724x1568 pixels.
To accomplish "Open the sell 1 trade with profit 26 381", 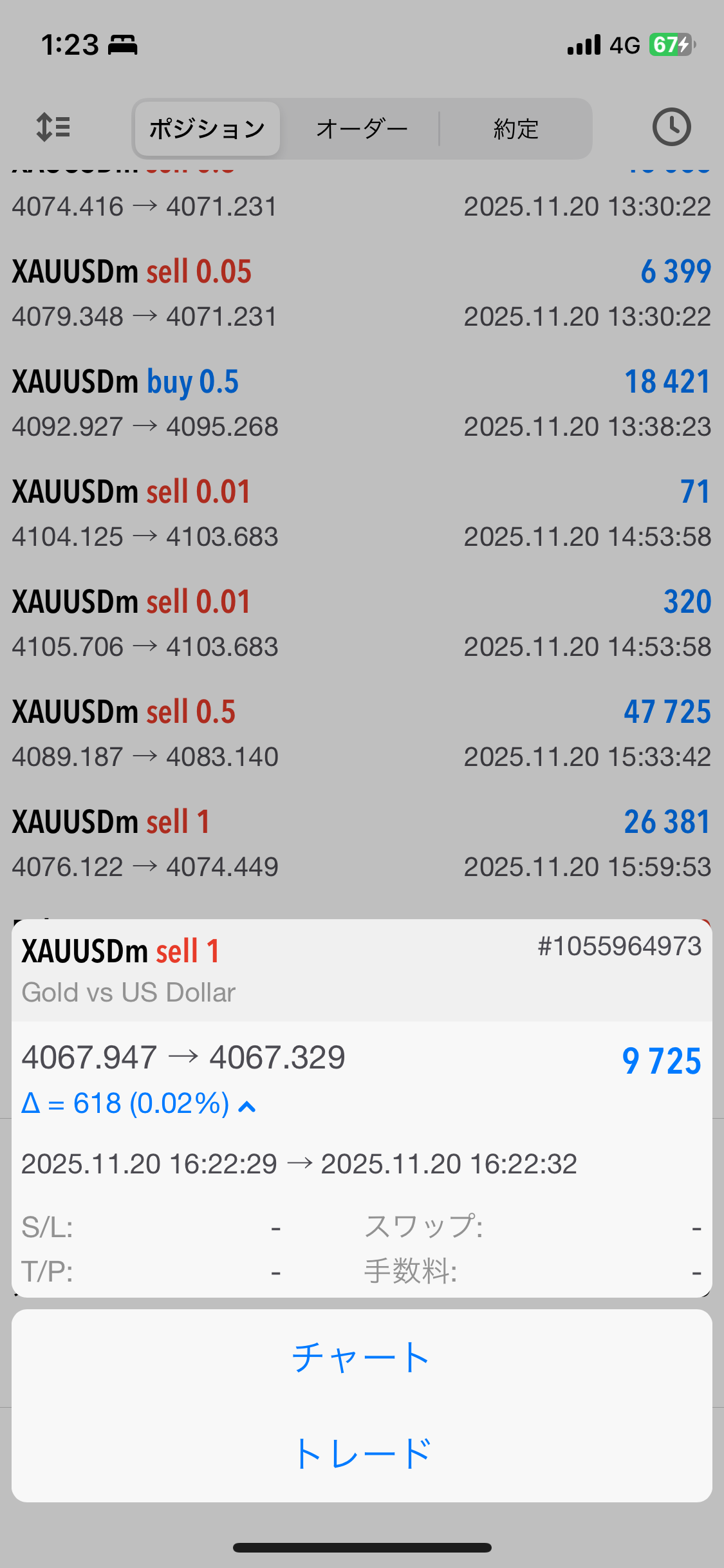I will pyautogui.click(x=362, y=844).
